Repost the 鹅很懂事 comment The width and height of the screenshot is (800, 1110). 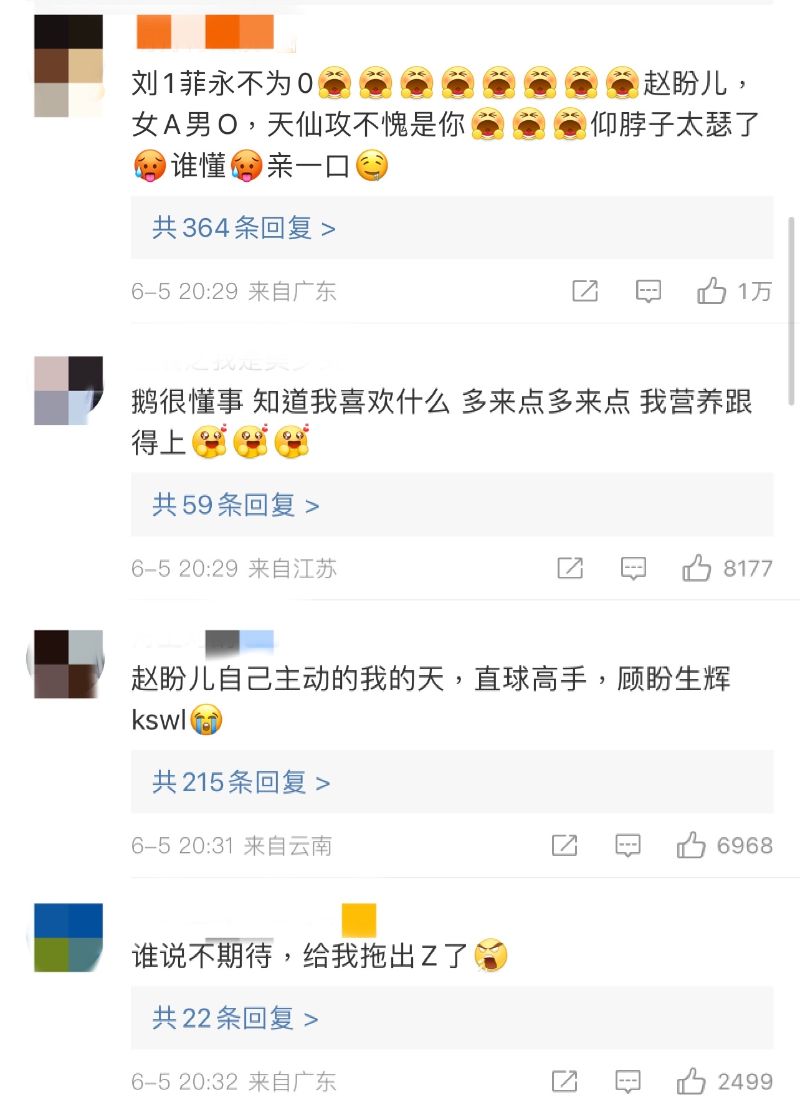coord(570,569)
